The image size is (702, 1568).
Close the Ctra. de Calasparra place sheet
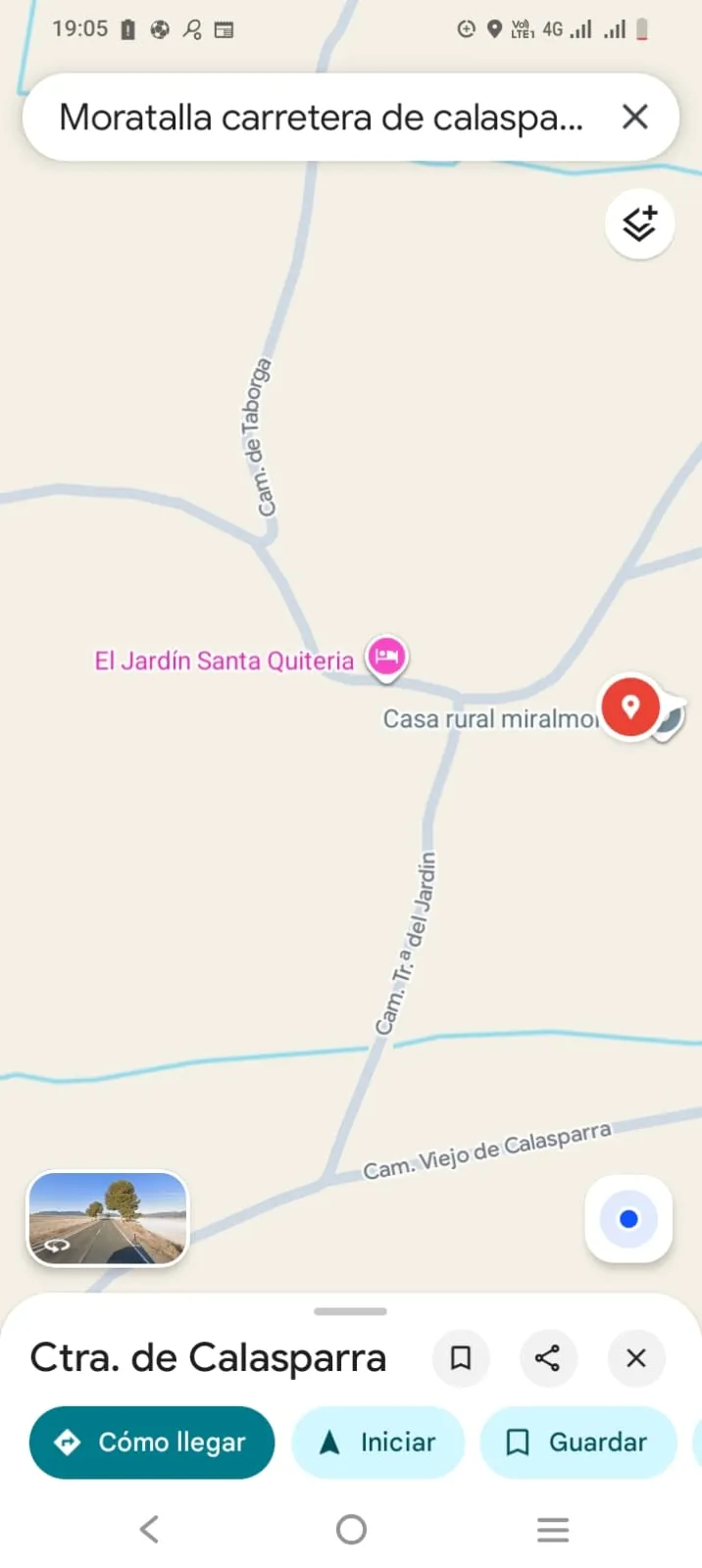635,1358
